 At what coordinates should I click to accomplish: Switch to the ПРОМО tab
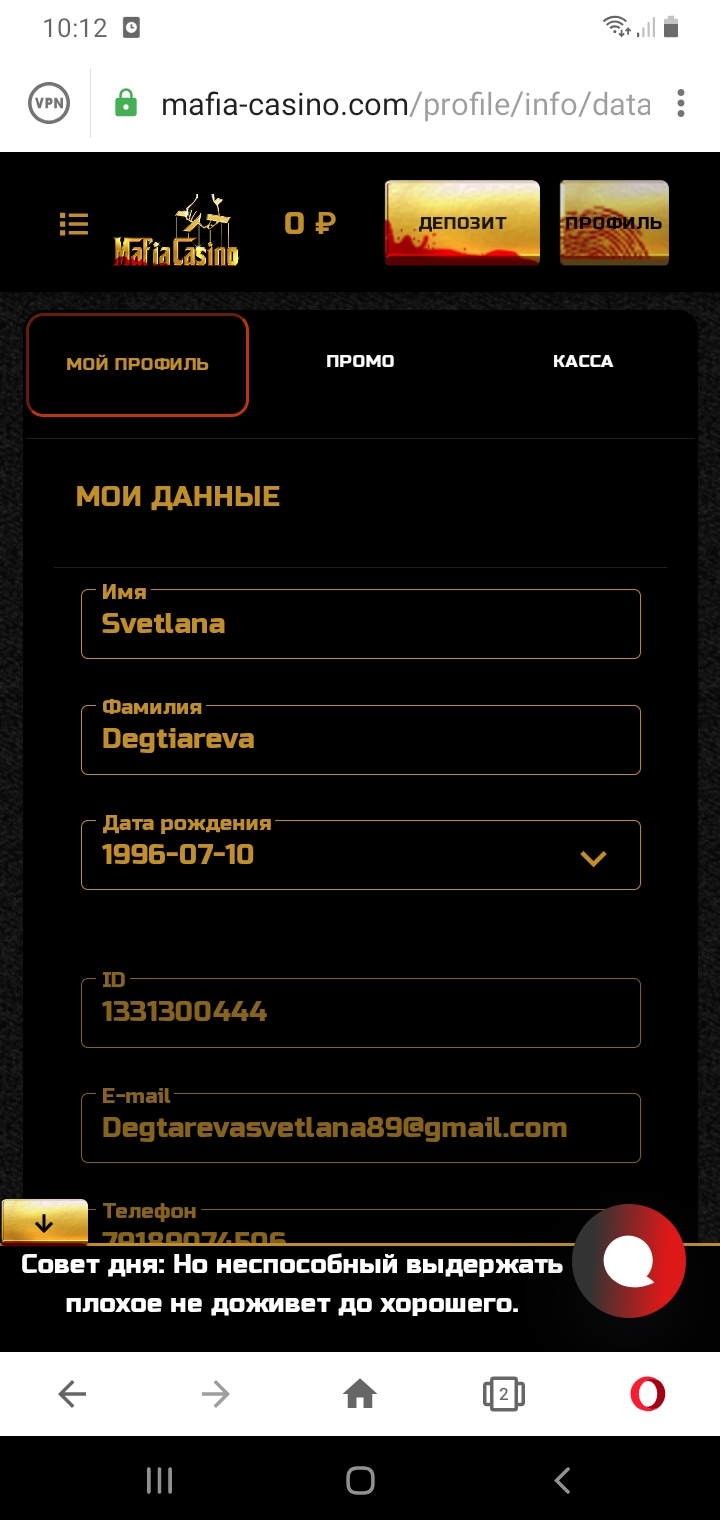pyautogui.click(x=360, y=362)
